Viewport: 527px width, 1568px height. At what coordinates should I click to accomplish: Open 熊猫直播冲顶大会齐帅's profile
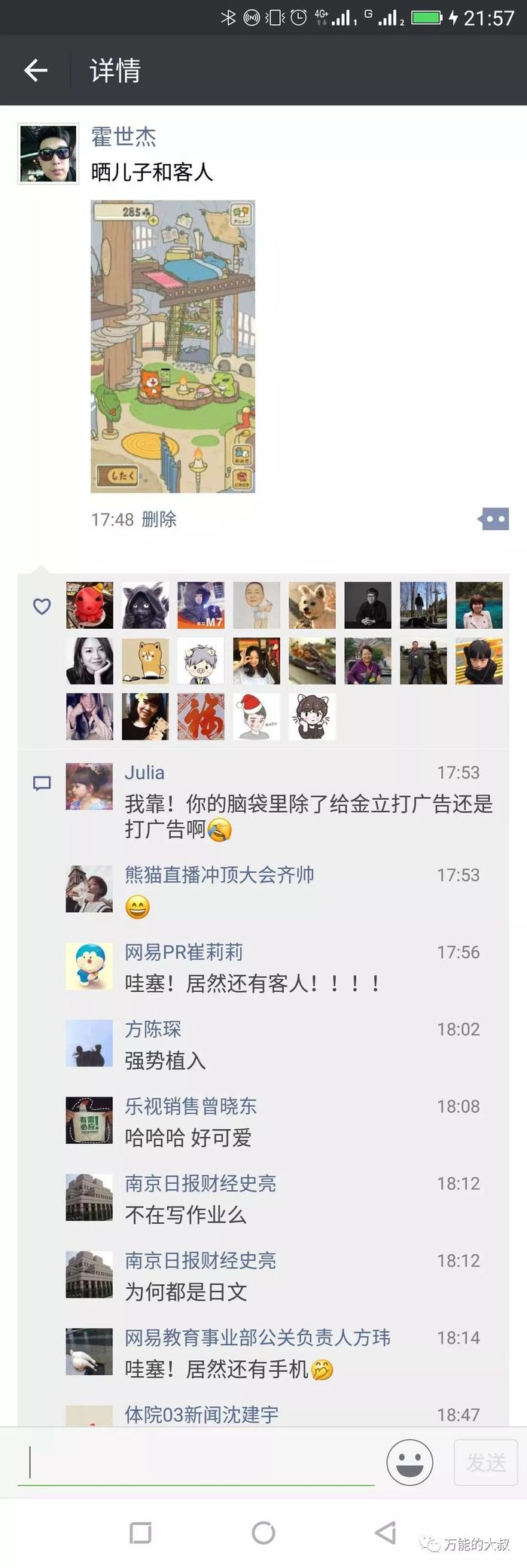219,875
